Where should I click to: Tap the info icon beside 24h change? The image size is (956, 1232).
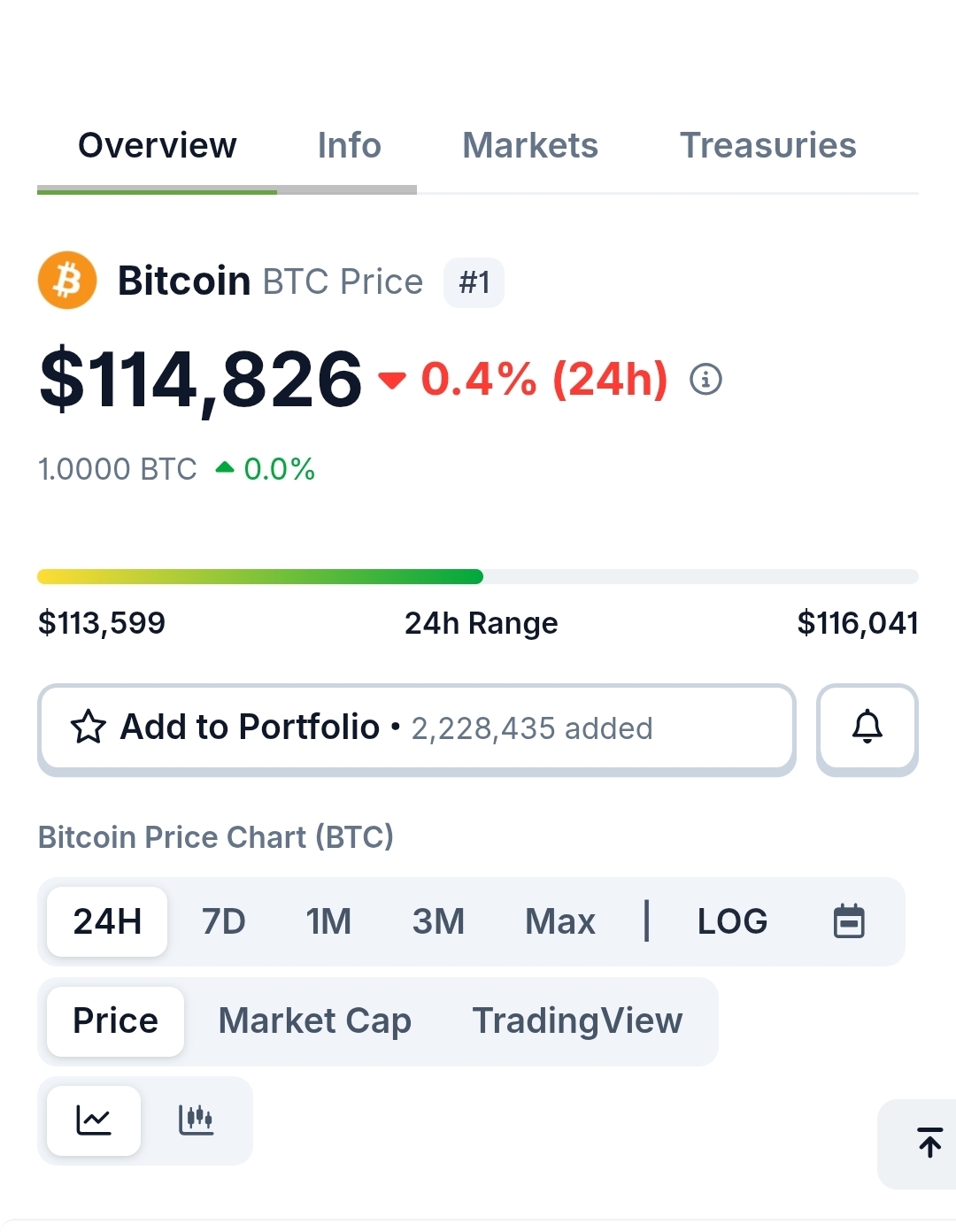click(705, 380)
